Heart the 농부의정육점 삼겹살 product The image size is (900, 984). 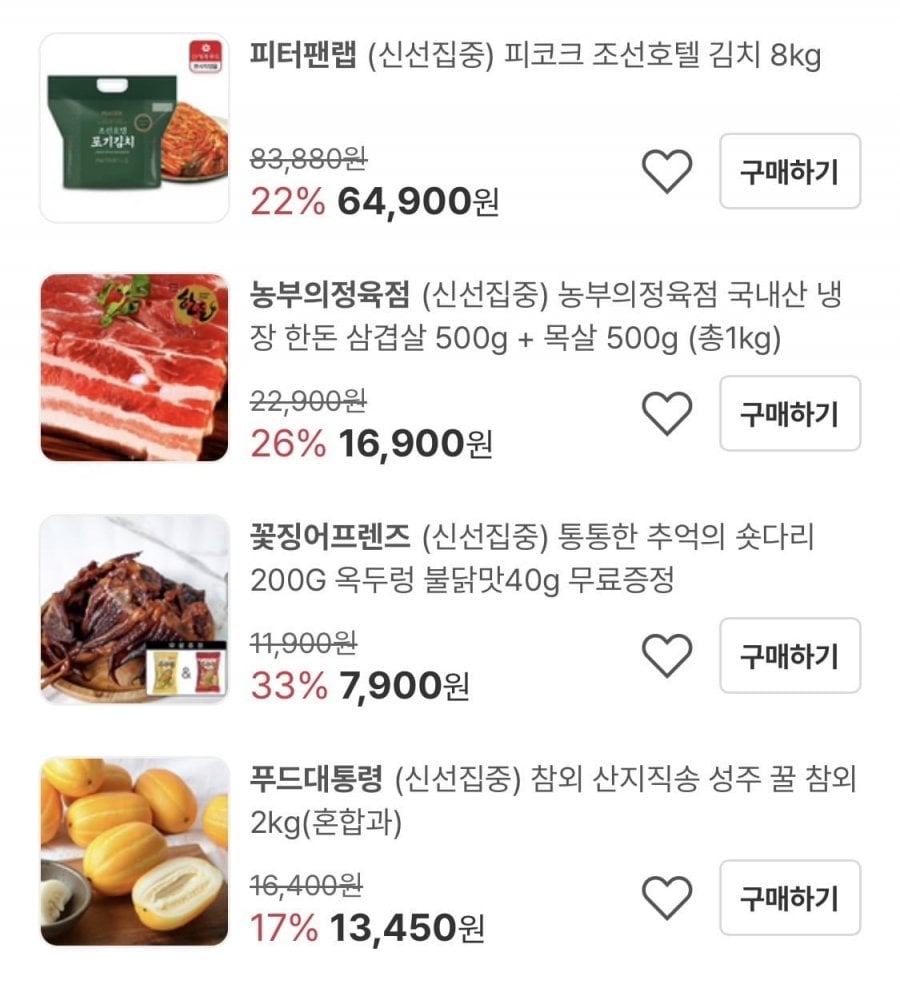pyautogui.click(x=666, y=413)
